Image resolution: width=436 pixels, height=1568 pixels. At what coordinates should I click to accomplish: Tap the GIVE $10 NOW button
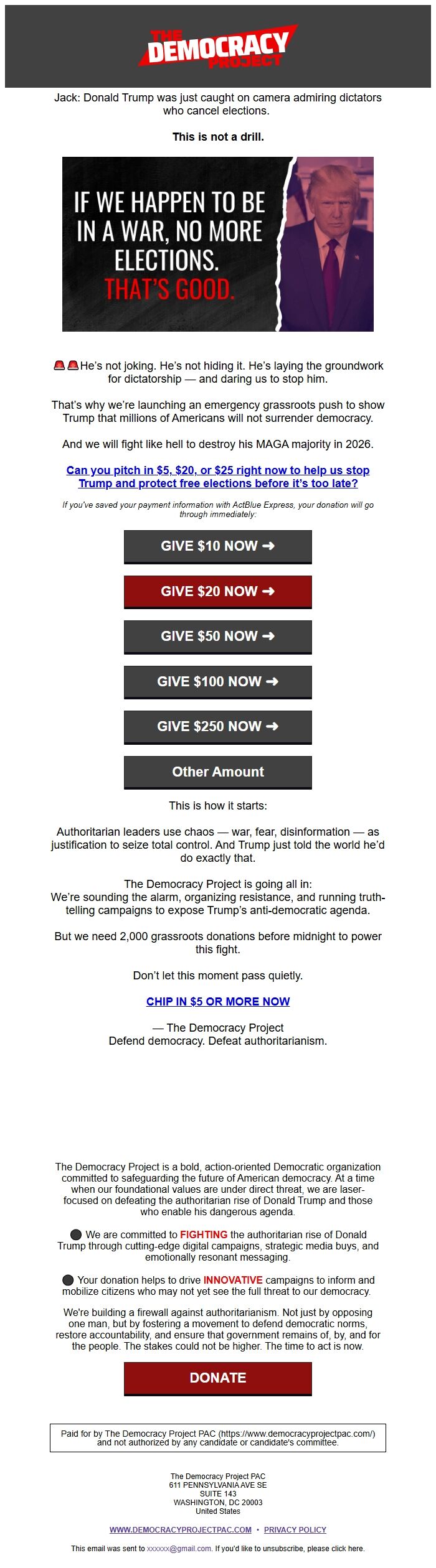(x=217, y=546)
